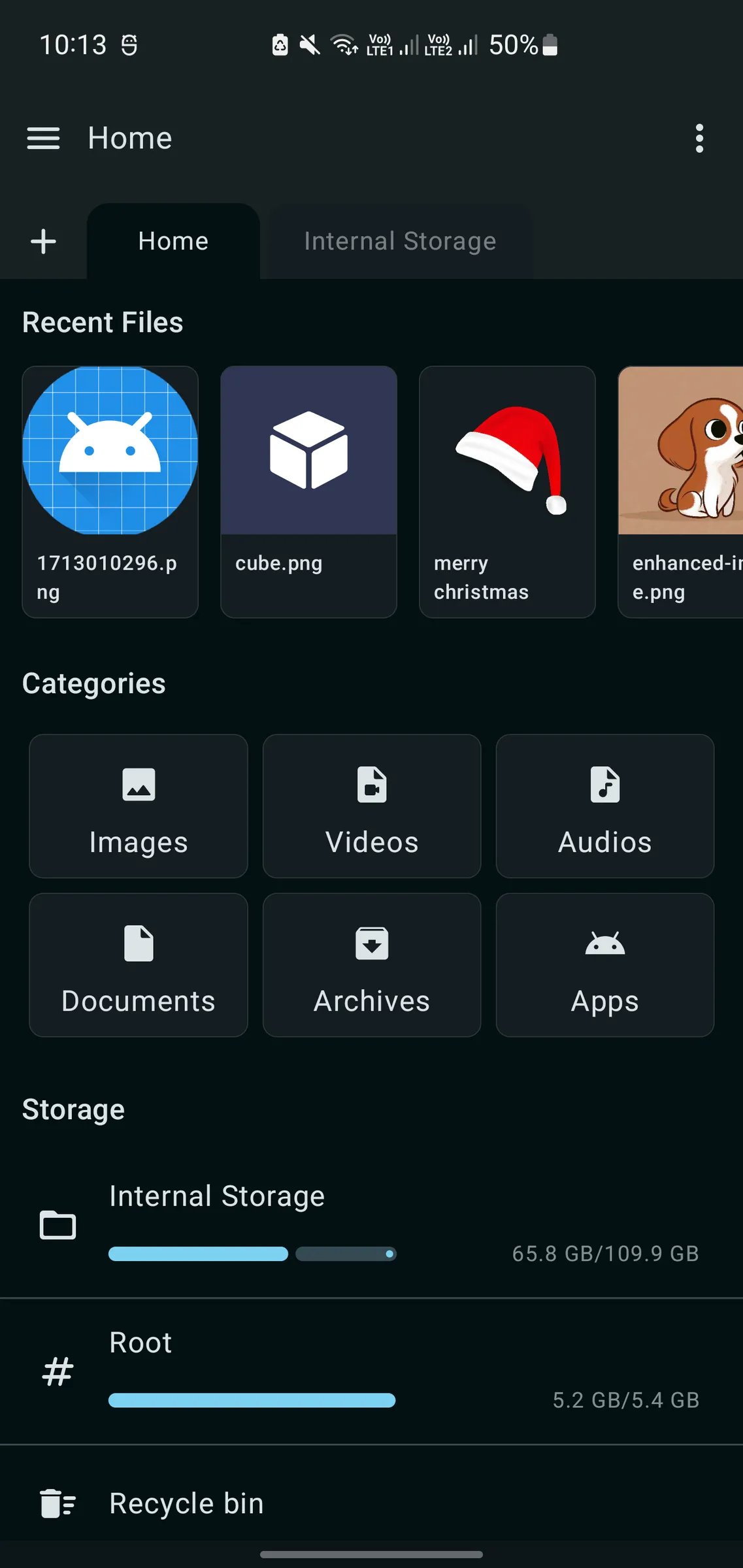Select the Home tab
This screenshot has height=1568, width=743.
coord(173,240)
